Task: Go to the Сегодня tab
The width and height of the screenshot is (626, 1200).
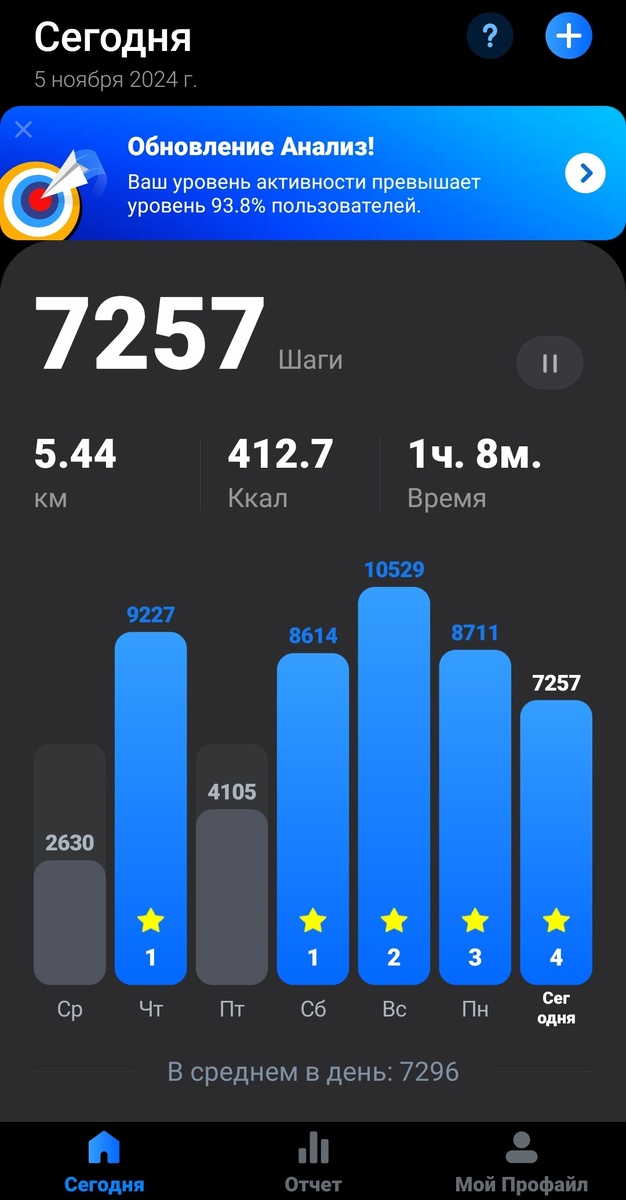Action: [104, 1162]
